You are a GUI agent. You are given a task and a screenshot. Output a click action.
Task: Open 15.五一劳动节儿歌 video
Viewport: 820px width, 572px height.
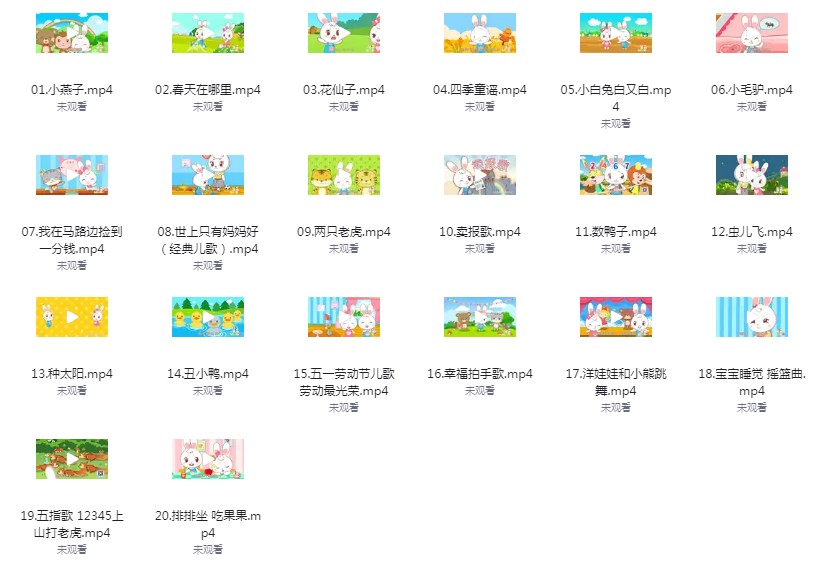[x=344, y=317]
